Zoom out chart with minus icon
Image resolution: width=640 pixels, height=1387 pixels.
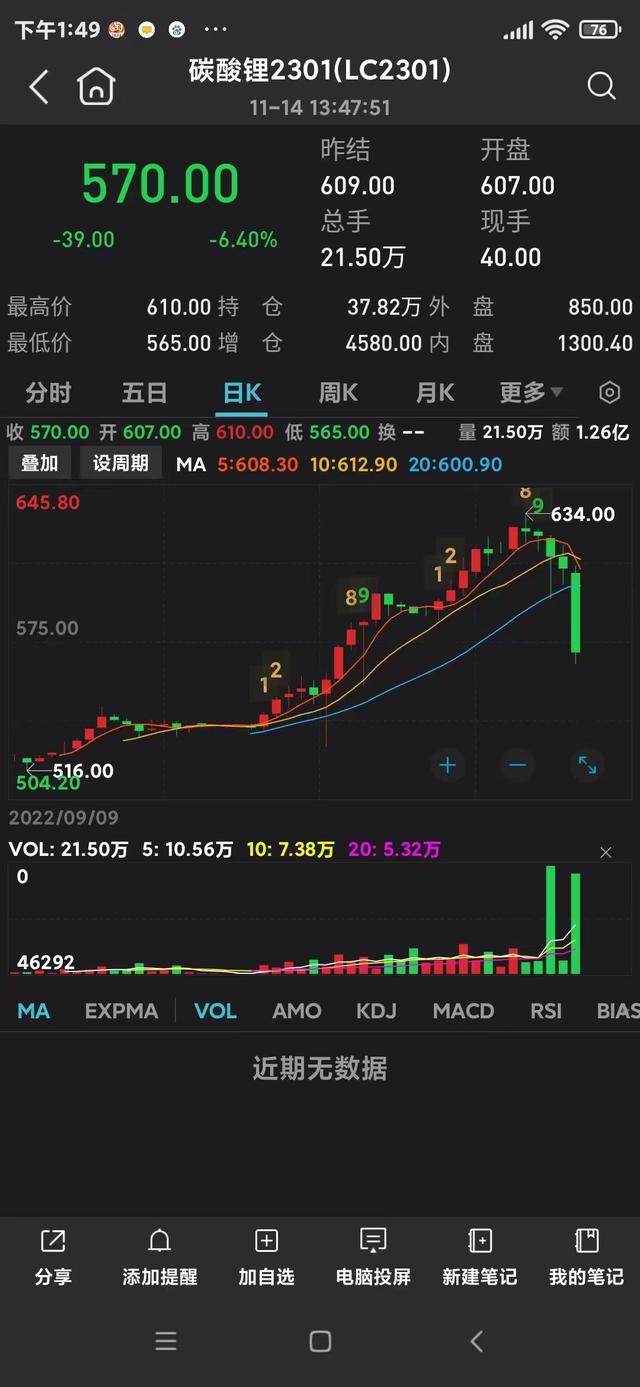(517, 766)
